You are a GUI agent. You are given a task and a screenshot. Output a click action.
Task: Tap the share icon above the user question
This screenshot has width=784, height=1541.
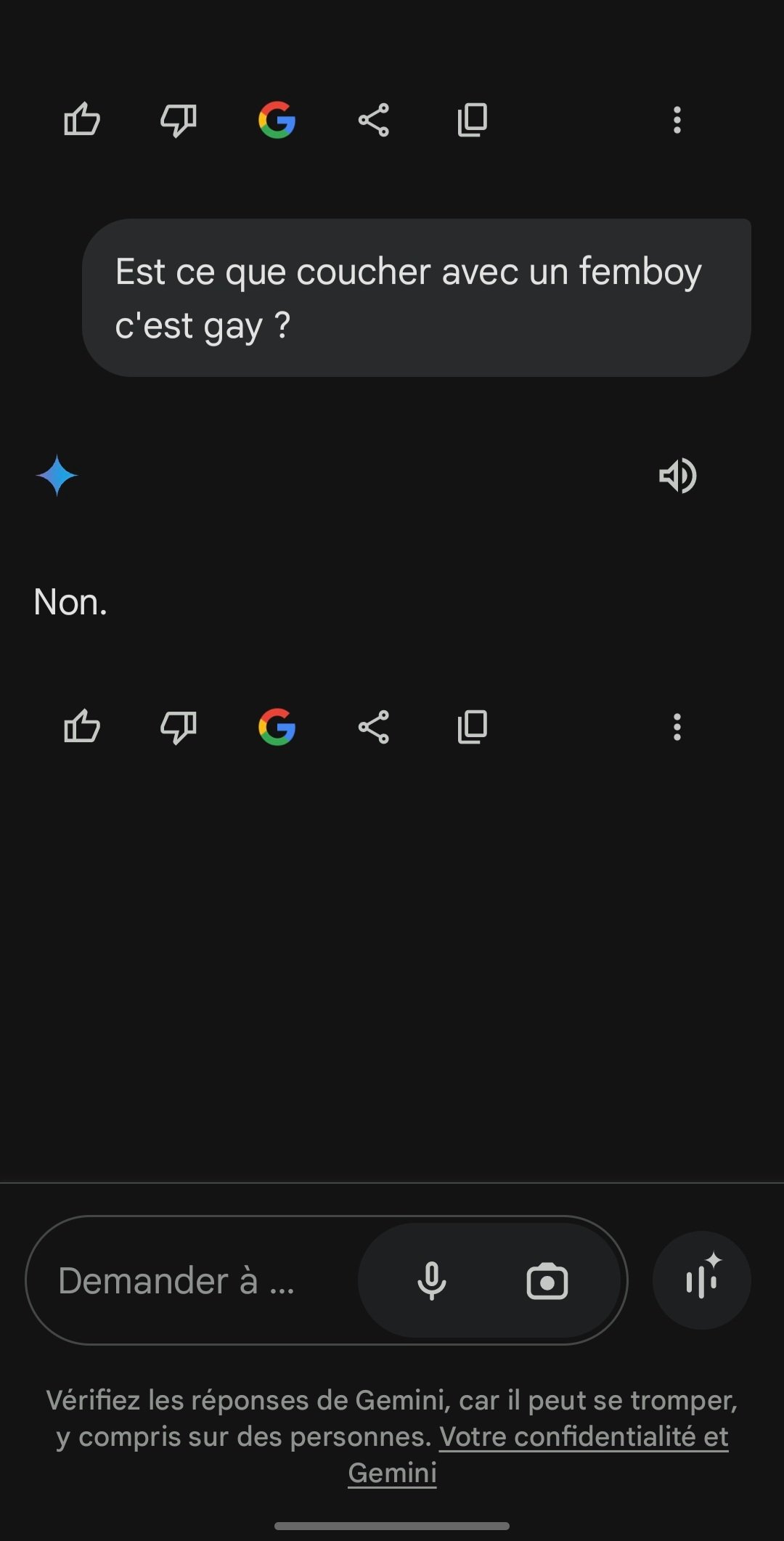click(x=374, y=120)
